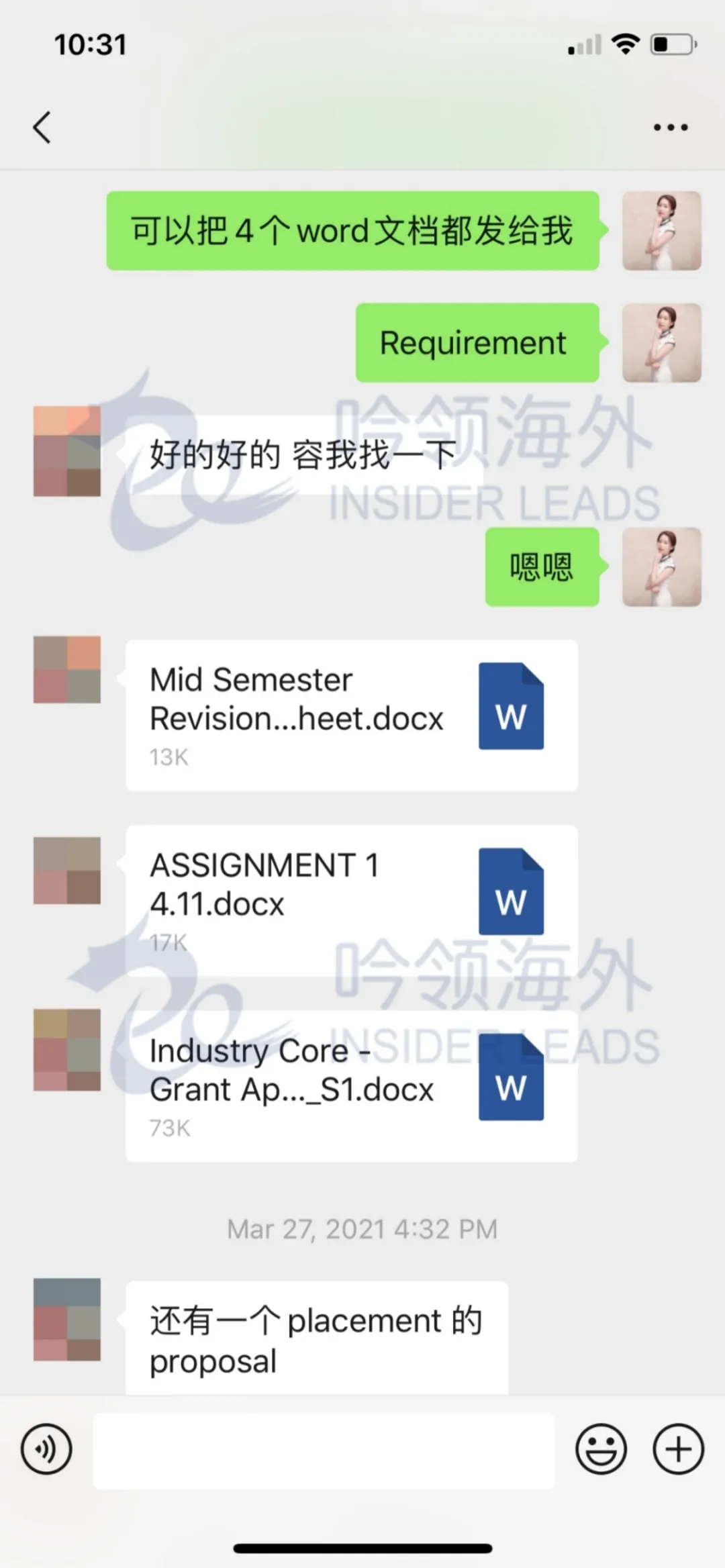Screen dimensions: 725x1568
Task: Open the plus attachment menu
Action: [678, 1449]
